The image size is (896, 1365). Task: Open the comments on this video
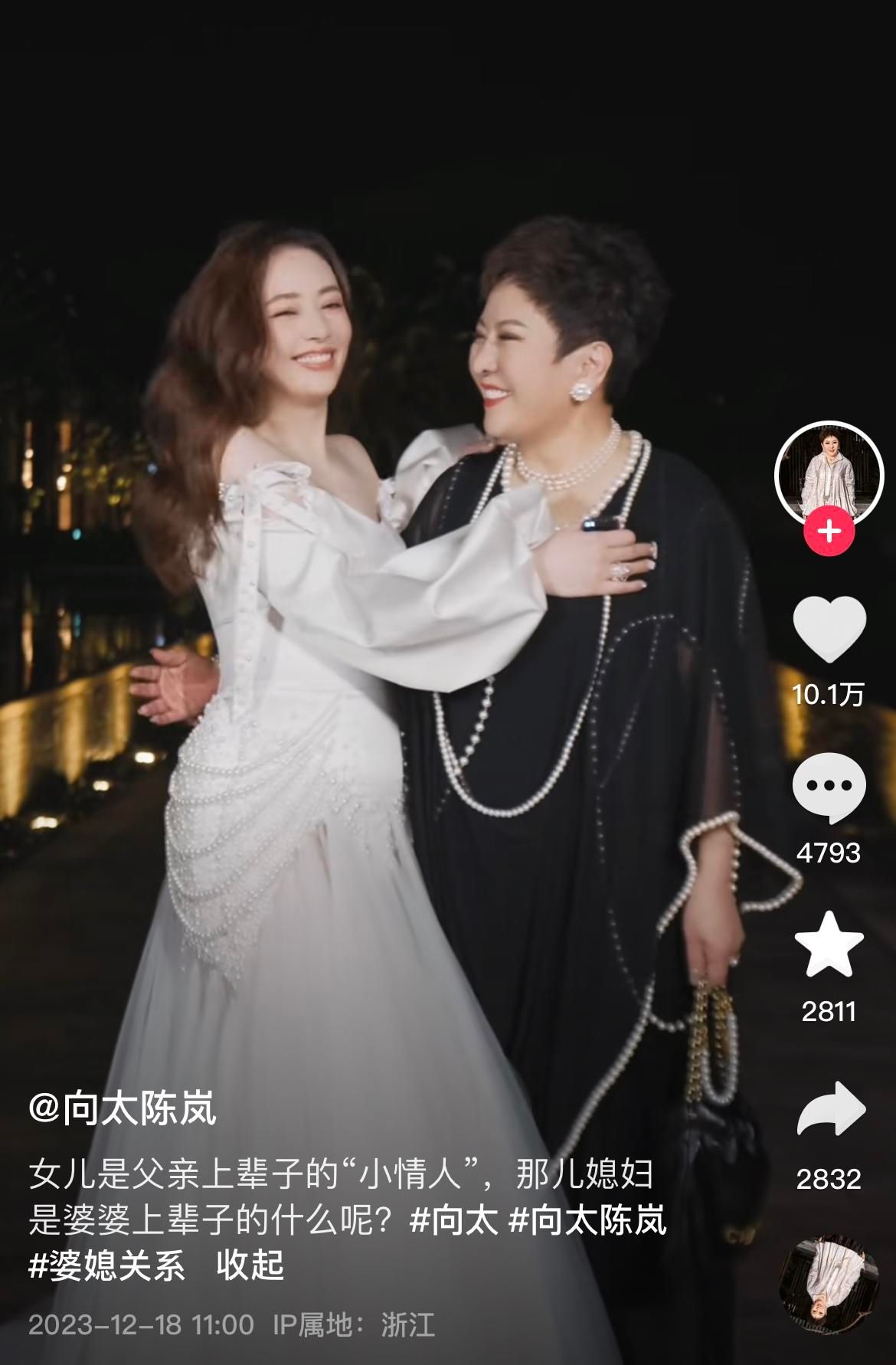pos(829,787)
